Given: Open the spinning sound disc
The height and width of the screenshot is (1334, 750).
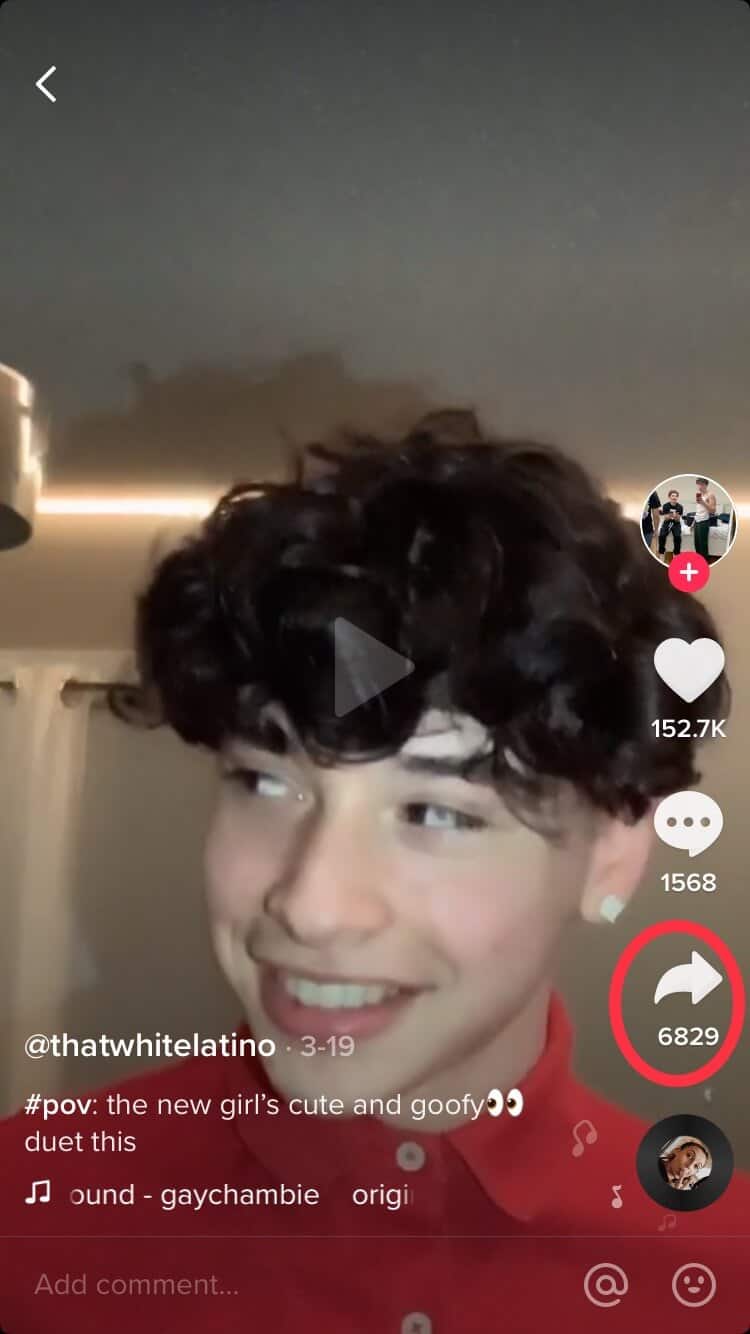Looking at the screenshot, I should (x=685, y=1163).
